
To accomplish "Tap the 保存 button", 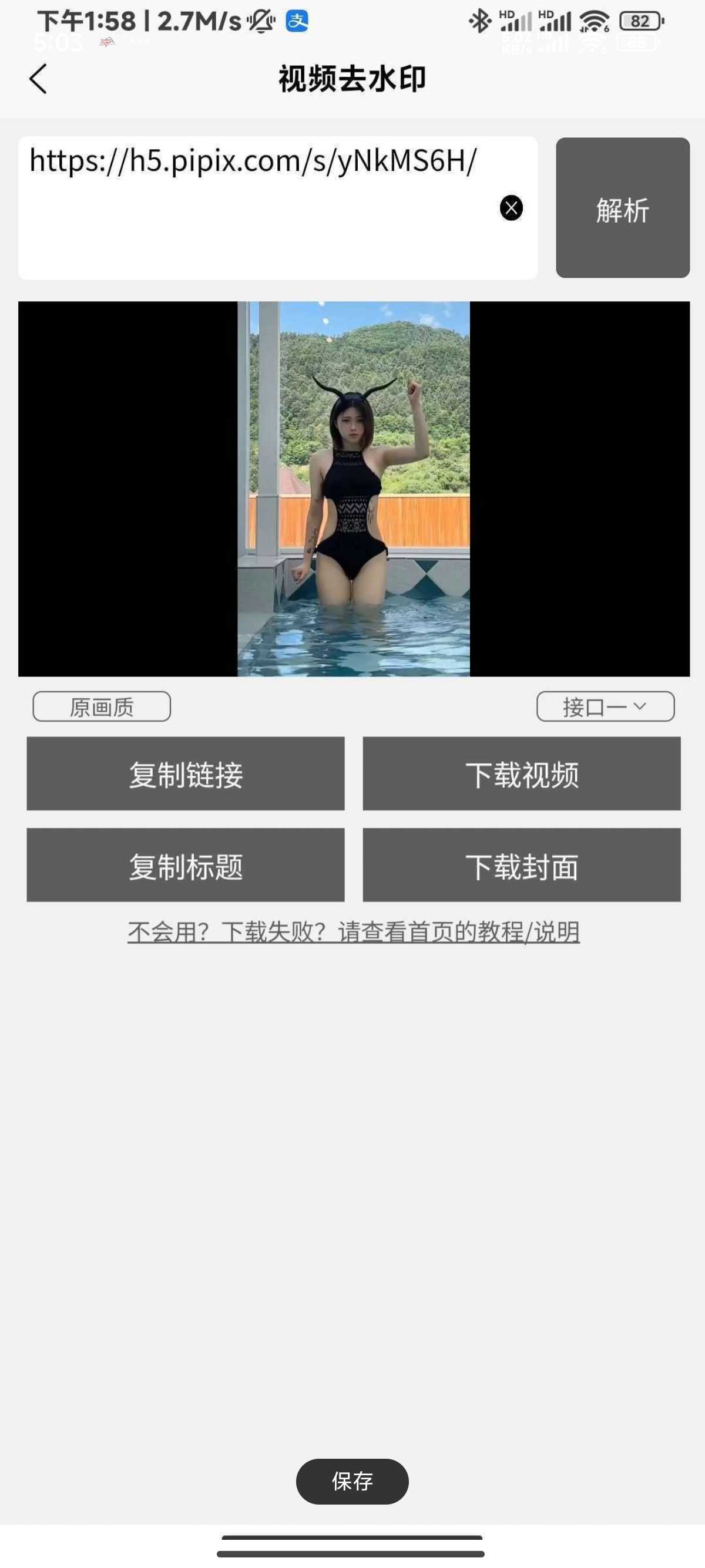I will (x=352, y=1481).
